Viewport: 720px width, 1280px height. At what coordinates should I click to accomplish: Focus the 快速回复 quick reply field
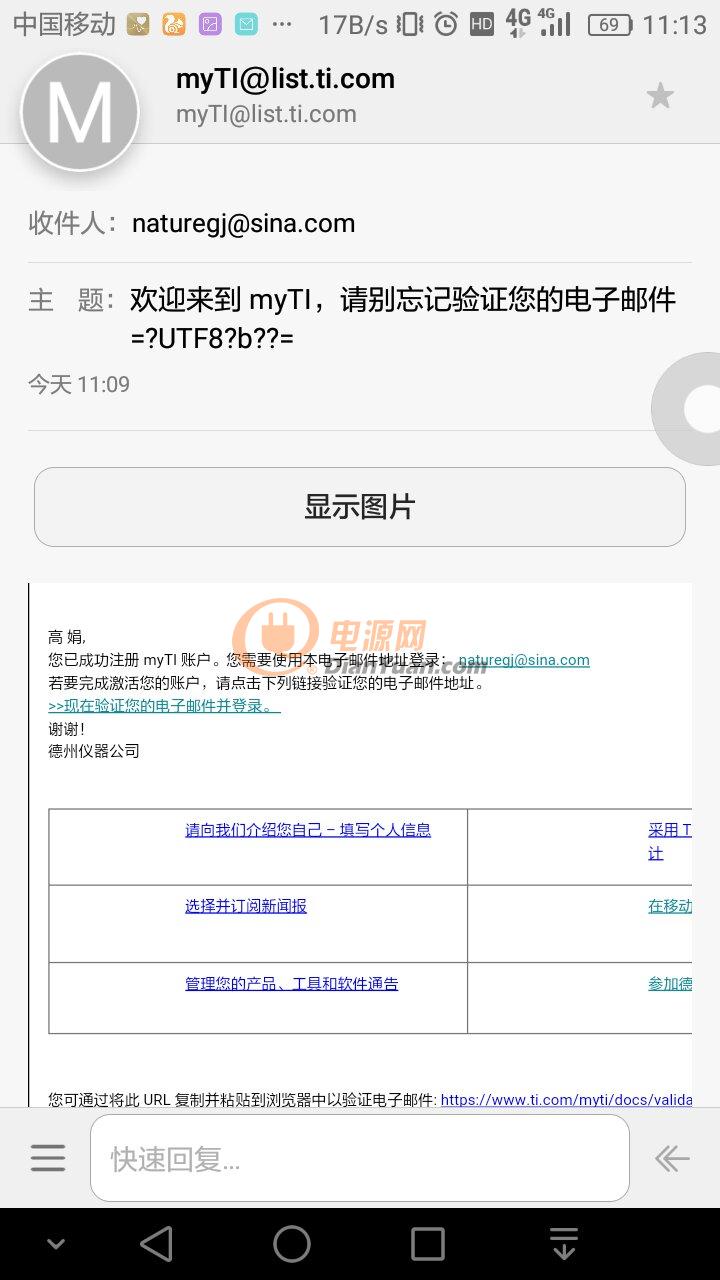click(360, 1158)
